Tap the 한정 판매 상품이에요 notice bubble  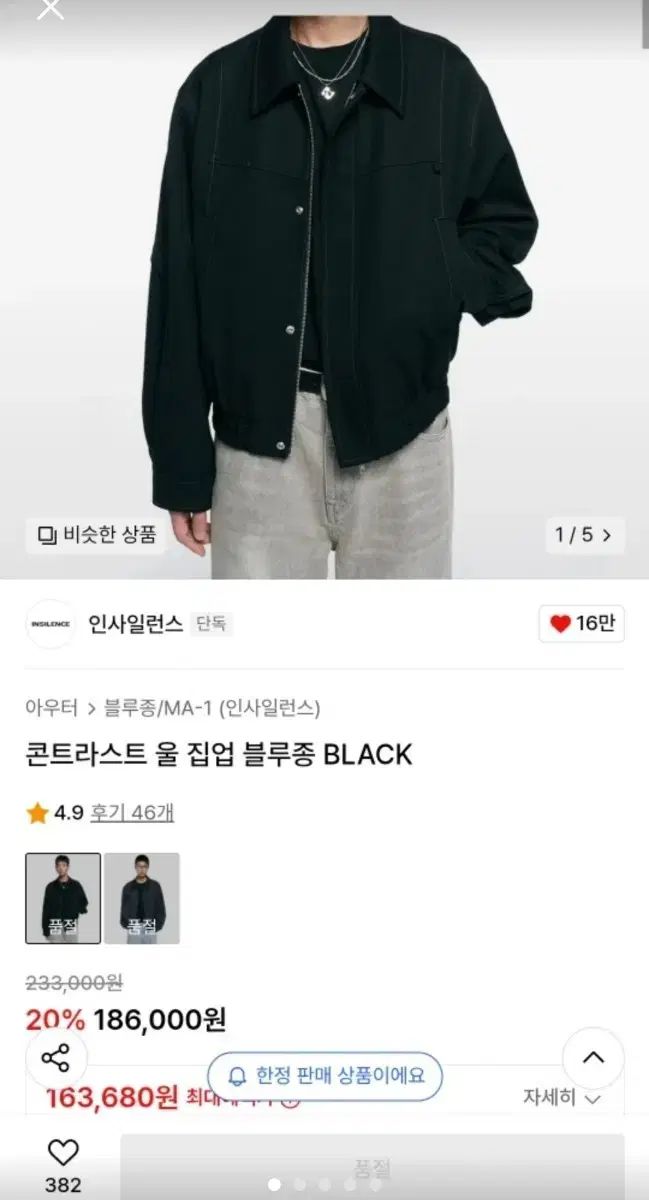pyautogui.click(x=325, y=1076)
